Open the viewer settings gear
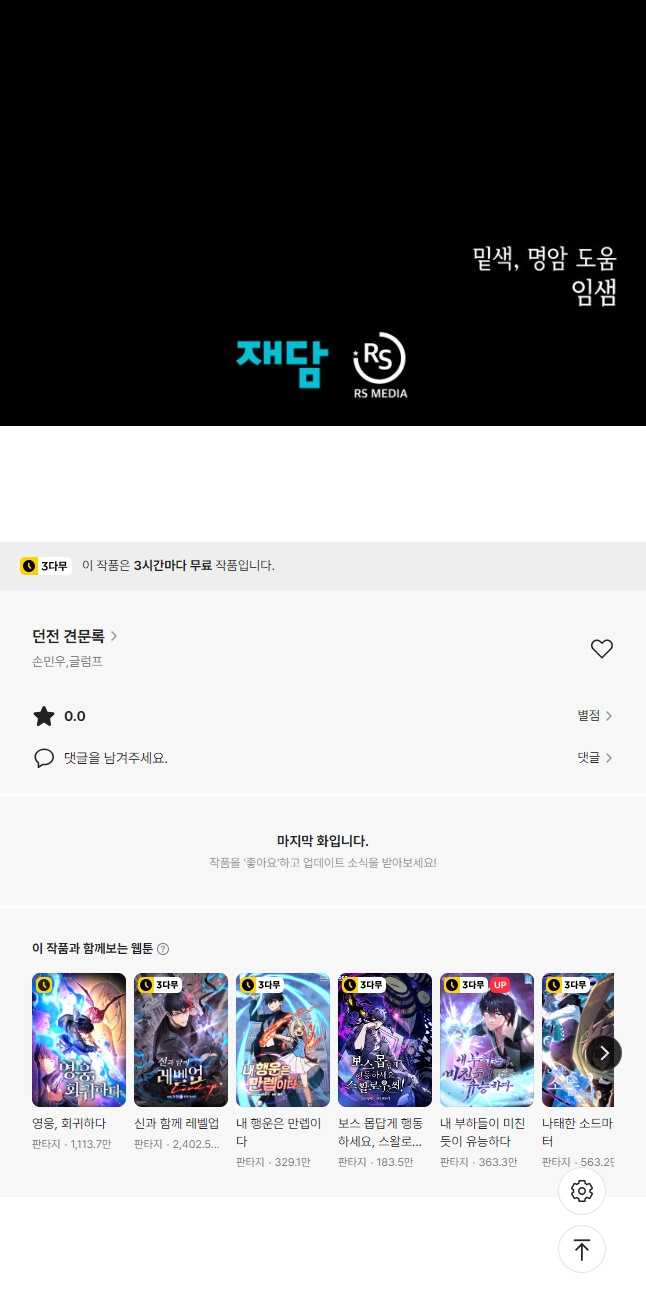This screenshot has height=1313, width=646. point(582,1191)
